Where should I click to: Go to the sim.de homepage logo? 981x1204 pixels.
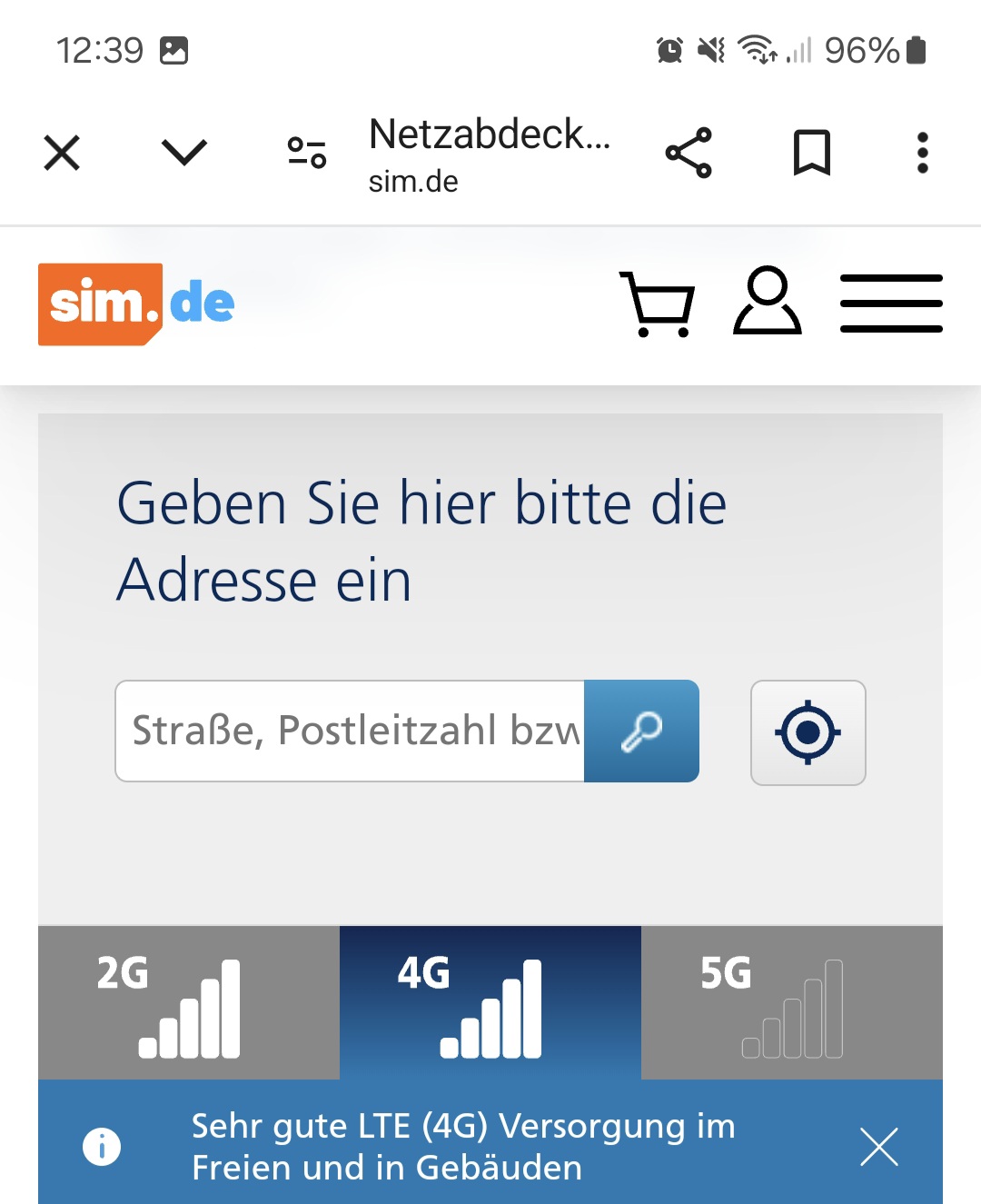[136, 304]
